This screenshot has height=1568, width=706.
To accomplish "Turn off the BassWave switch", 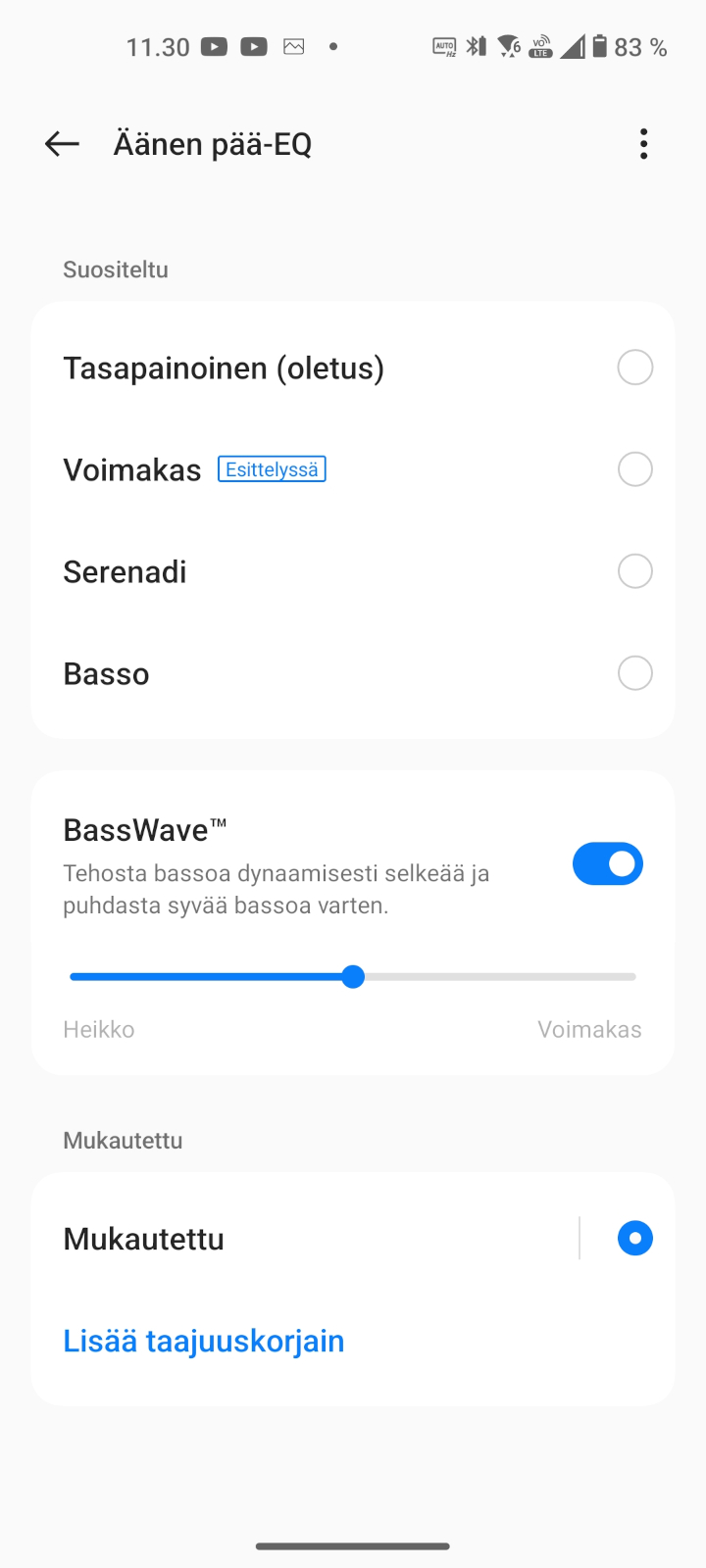I will (608, 864).
